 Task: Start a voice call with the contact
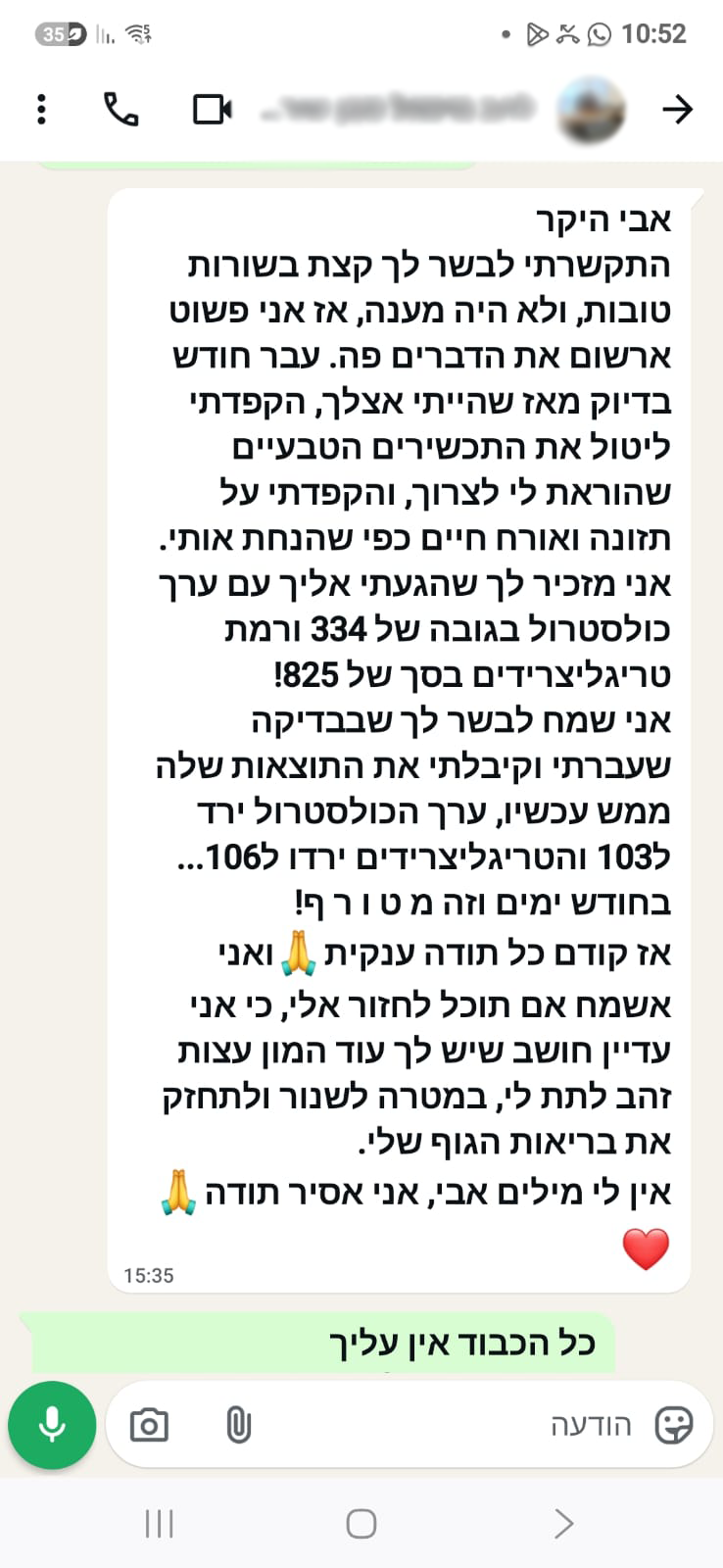[x=120, y=110]
